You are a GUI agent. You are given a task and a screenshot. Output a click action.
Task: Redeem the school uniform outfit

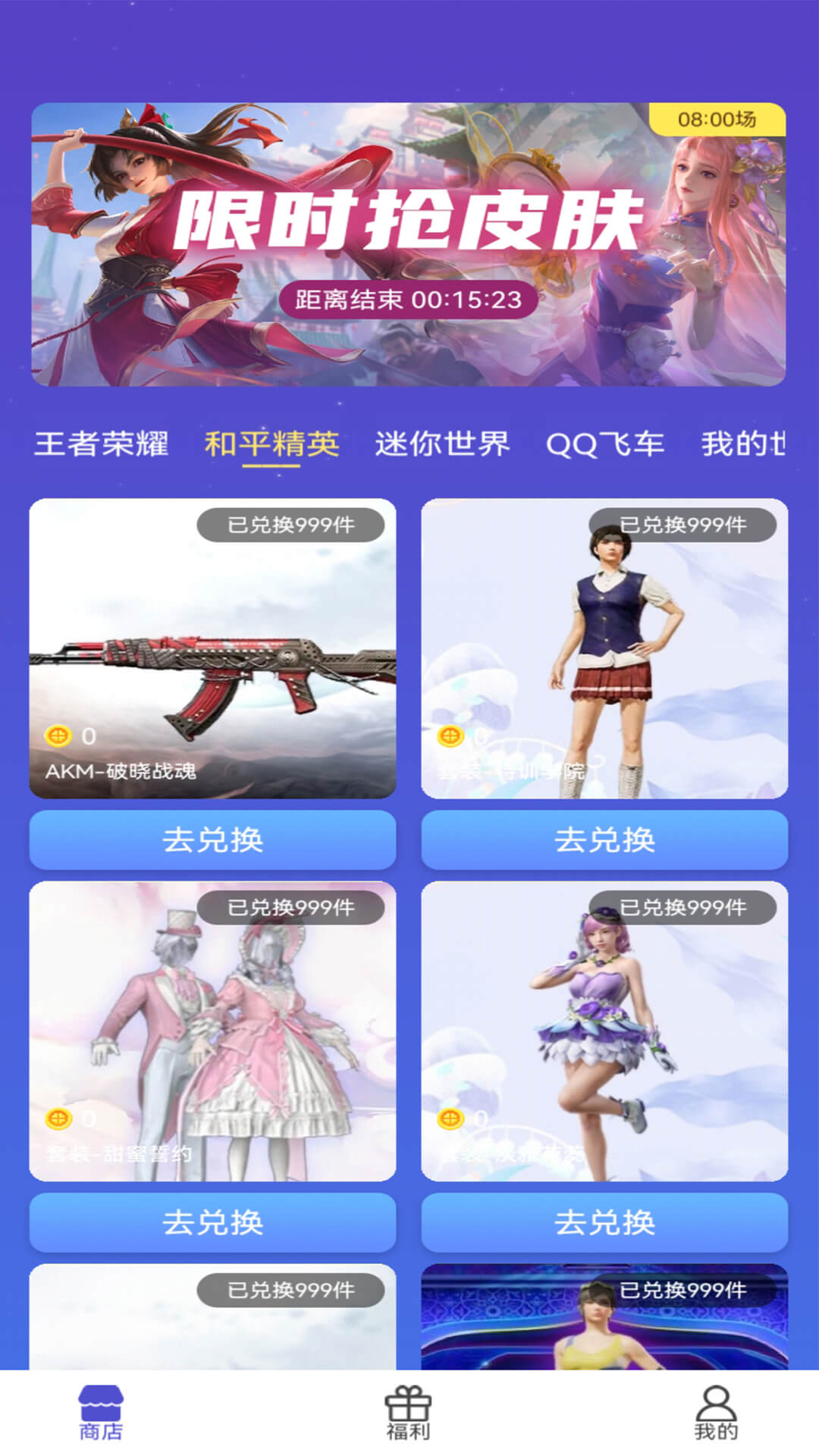coord(604,839)
